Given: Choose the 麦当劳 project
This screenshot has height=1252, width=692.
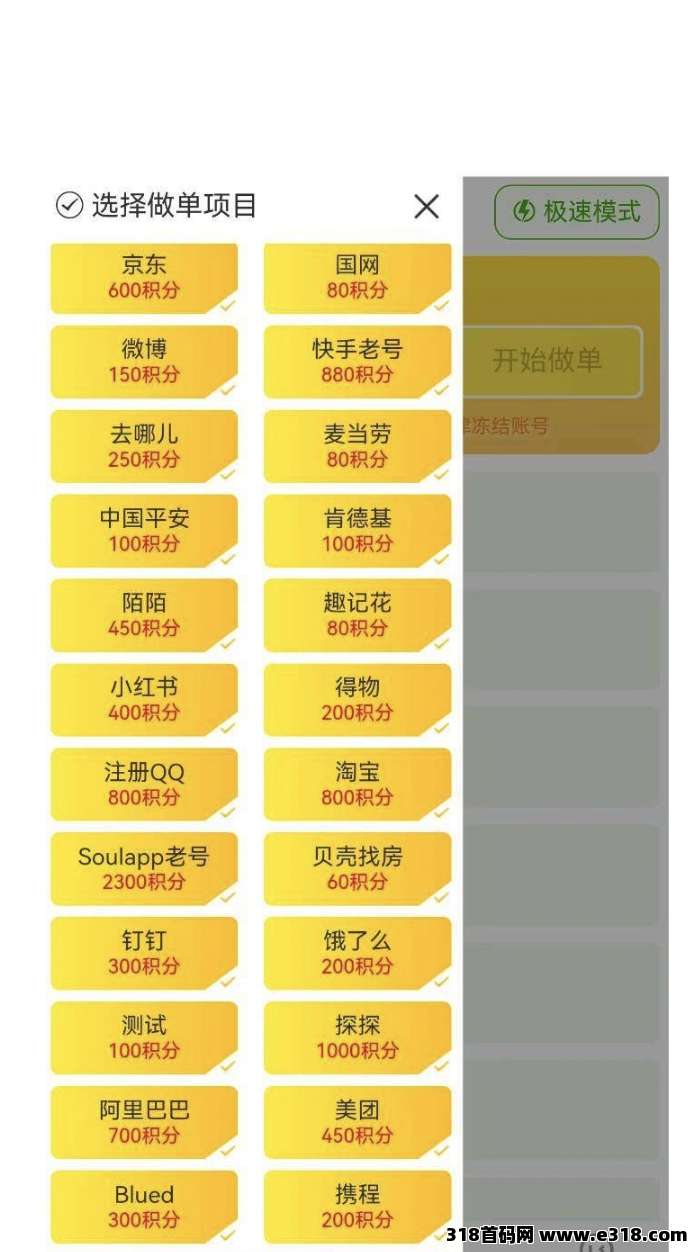Looking at the screenshot, I should coord(357,446).
